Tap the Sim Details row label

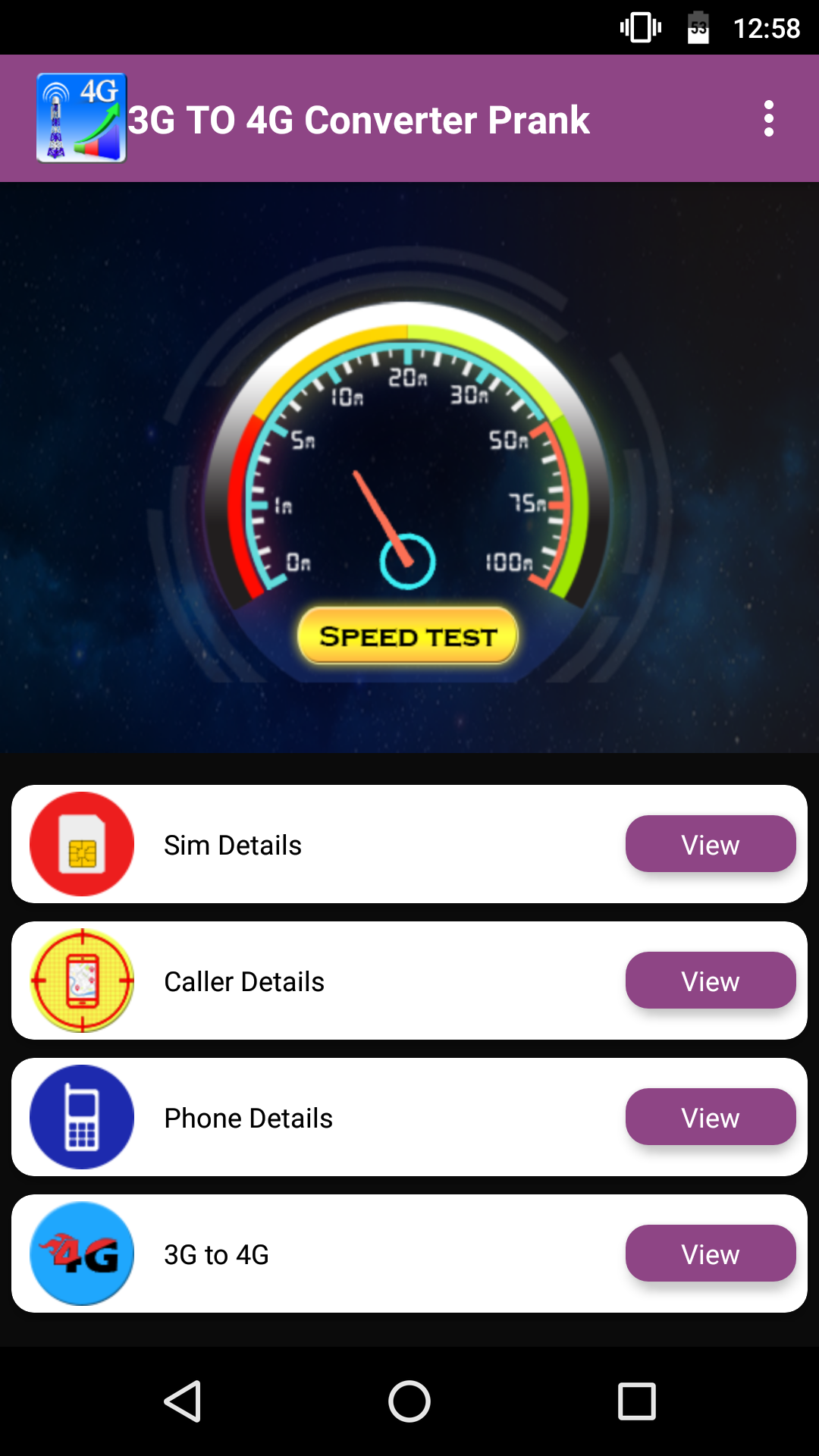232,844
